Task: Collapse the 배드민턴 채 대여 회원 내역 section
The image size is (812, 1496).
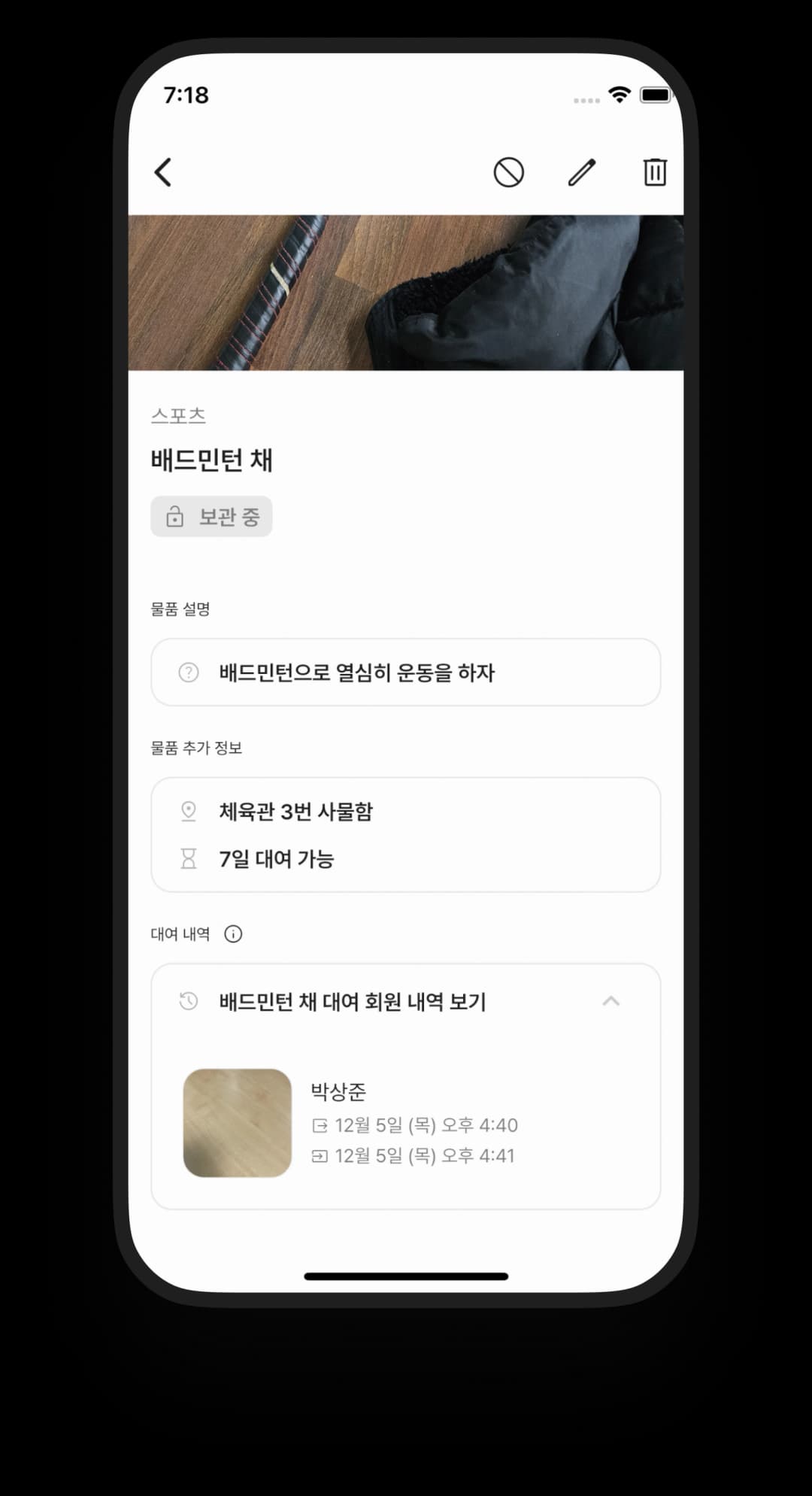Action: [x=611, y=1001]
